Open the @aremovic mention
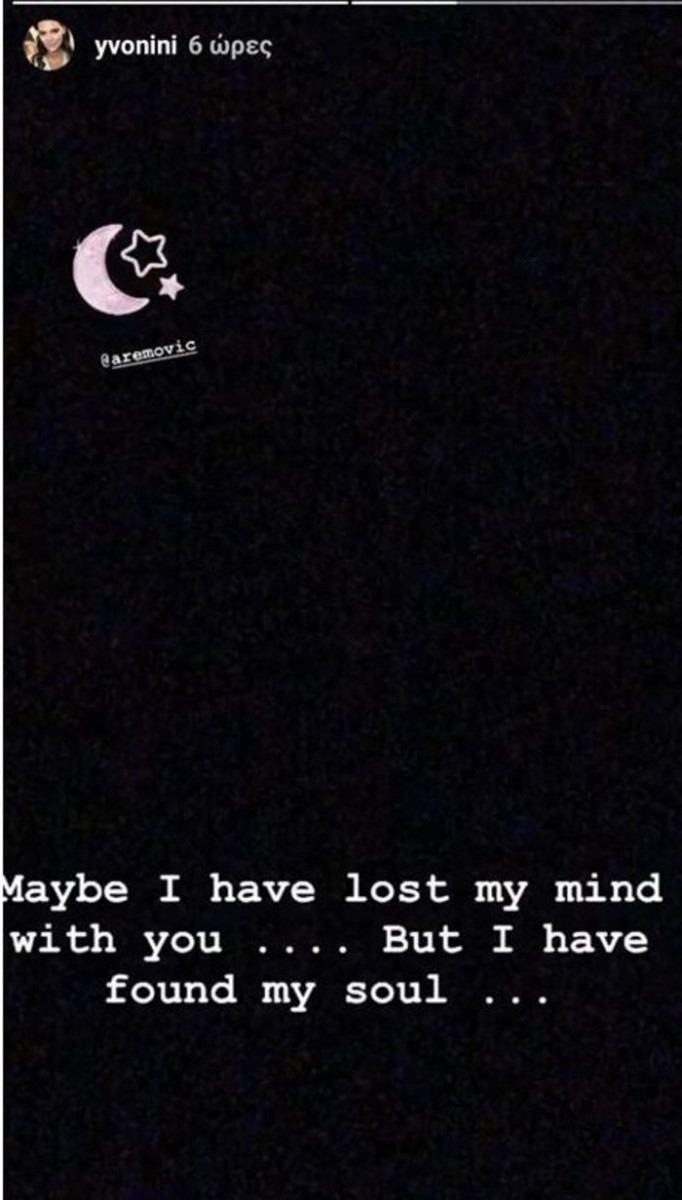 [149, 351]
